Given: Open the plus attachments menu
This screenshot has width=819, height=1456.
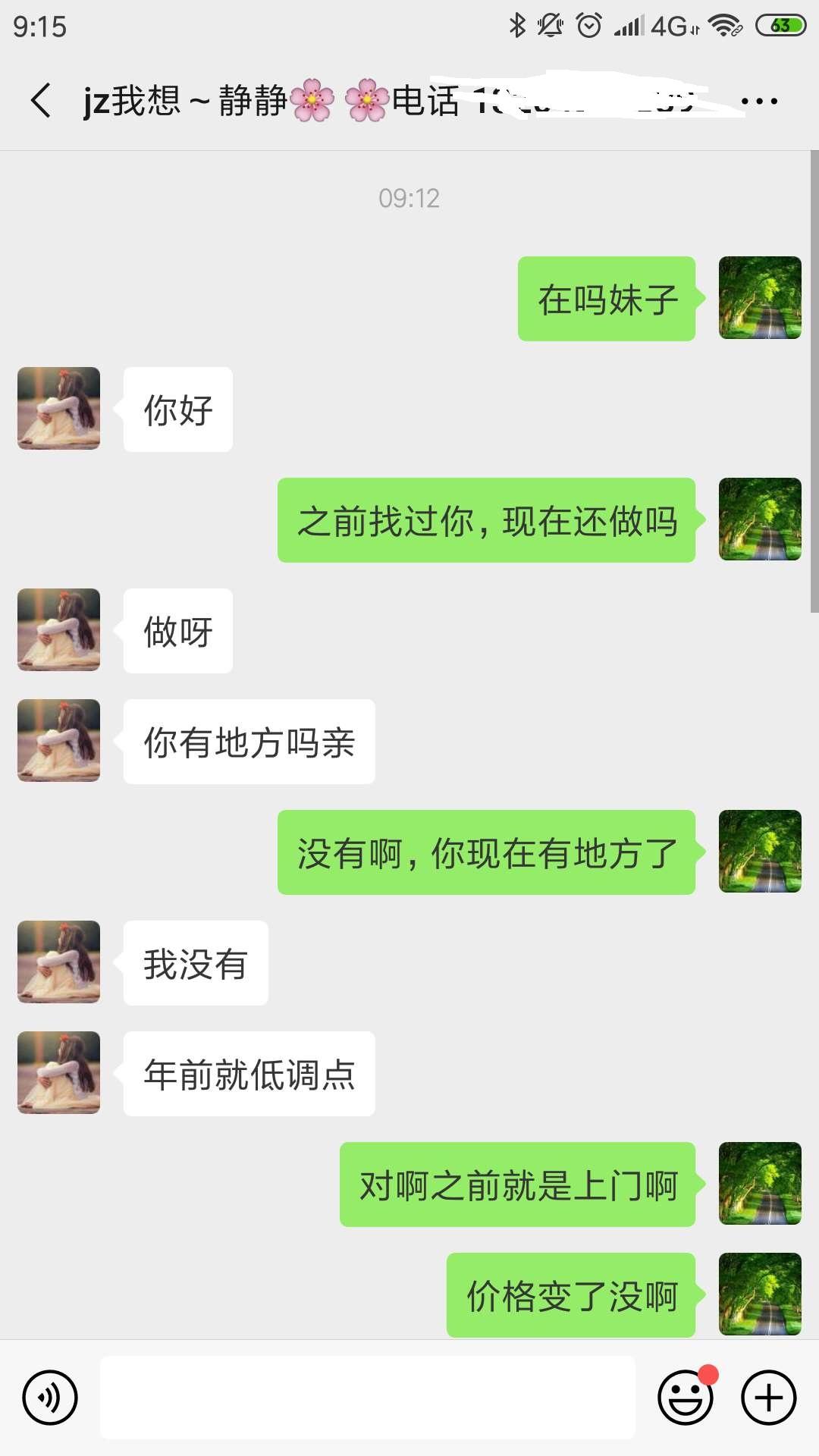Looking at the screenshot, I should pos(768,1397).
